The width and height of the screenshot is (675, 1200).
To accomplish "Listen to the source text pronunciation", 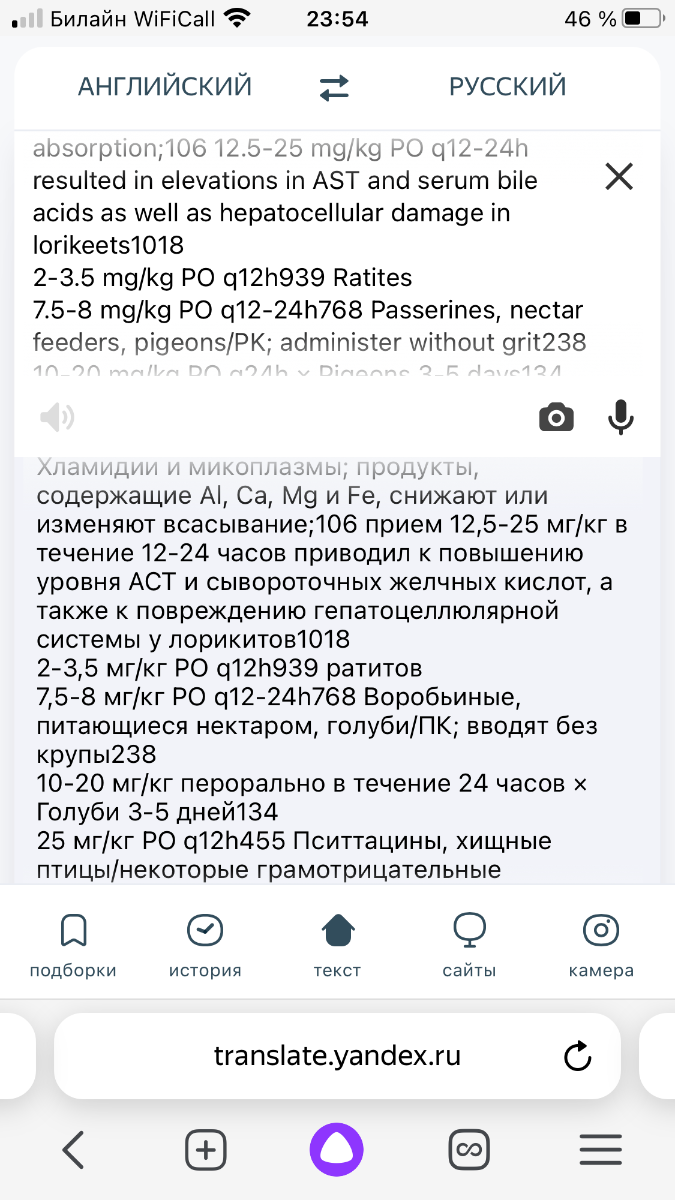I will [x=57, y=417].
